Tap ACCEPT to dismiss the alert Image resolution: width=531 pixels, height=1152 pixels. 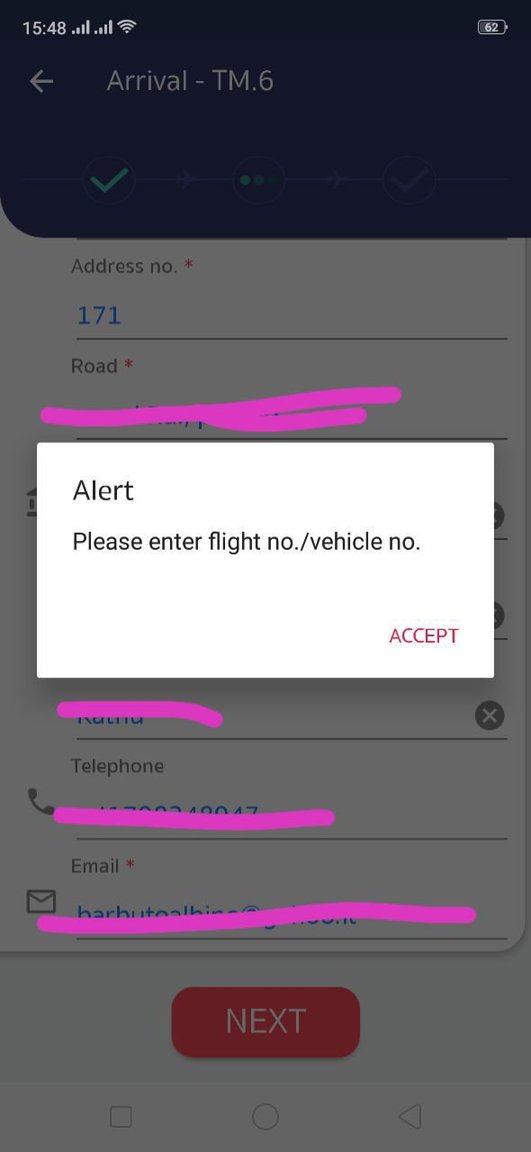(423, 636)
